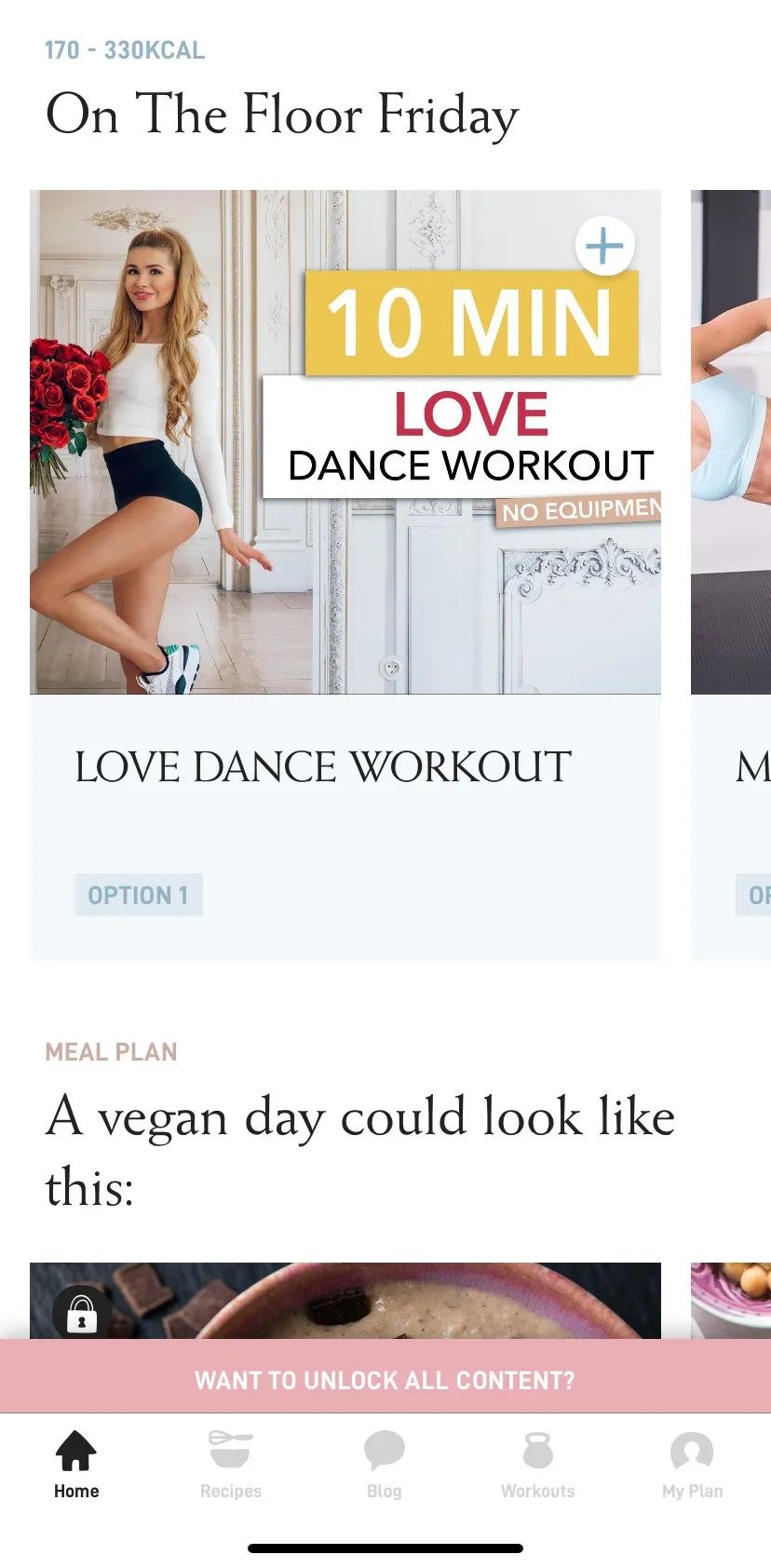Add Love Dance Workout with plus icon
This screenshot has width=771, height=1568.
pyautogui.click(x=604, y=246)
